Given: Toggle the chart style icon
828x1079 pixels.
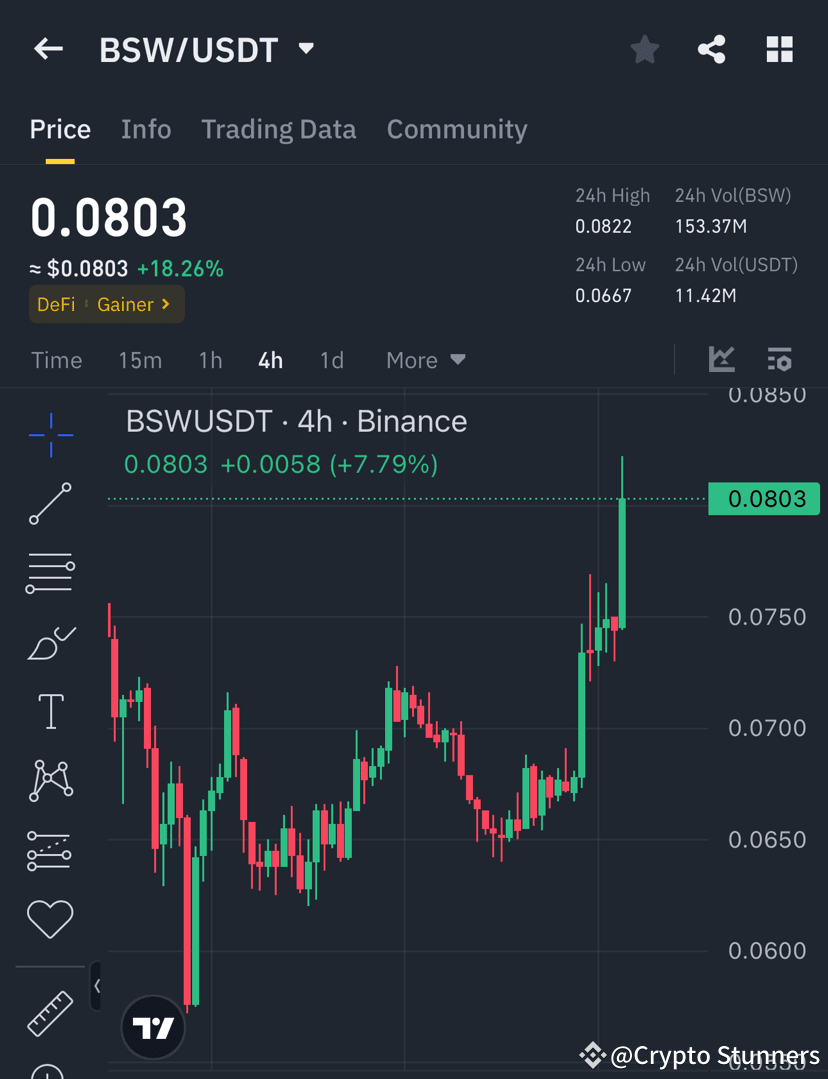Looking at the screenshot, I should click(722, 359).
